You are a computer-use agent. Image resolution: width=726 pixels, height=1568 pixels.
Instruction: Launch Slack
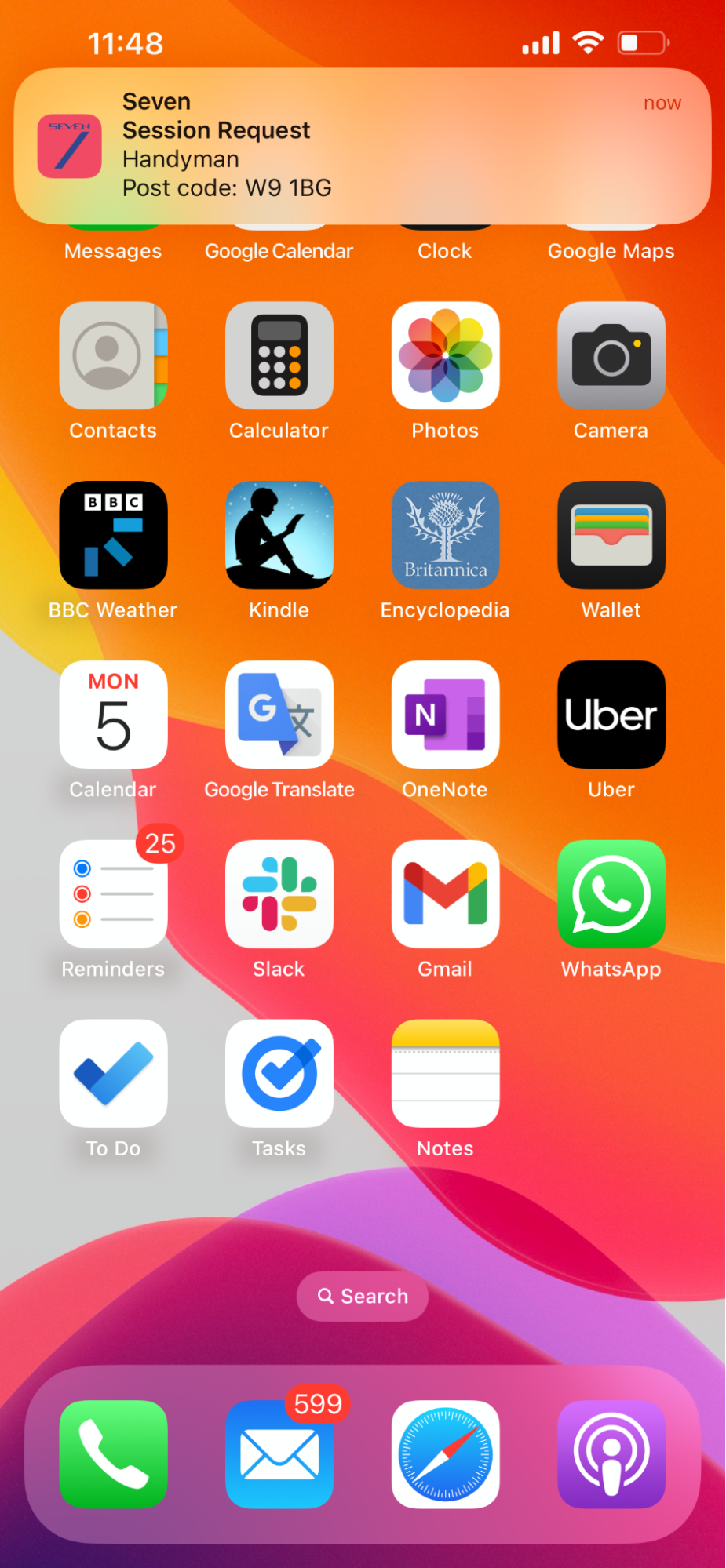(279, 894)
